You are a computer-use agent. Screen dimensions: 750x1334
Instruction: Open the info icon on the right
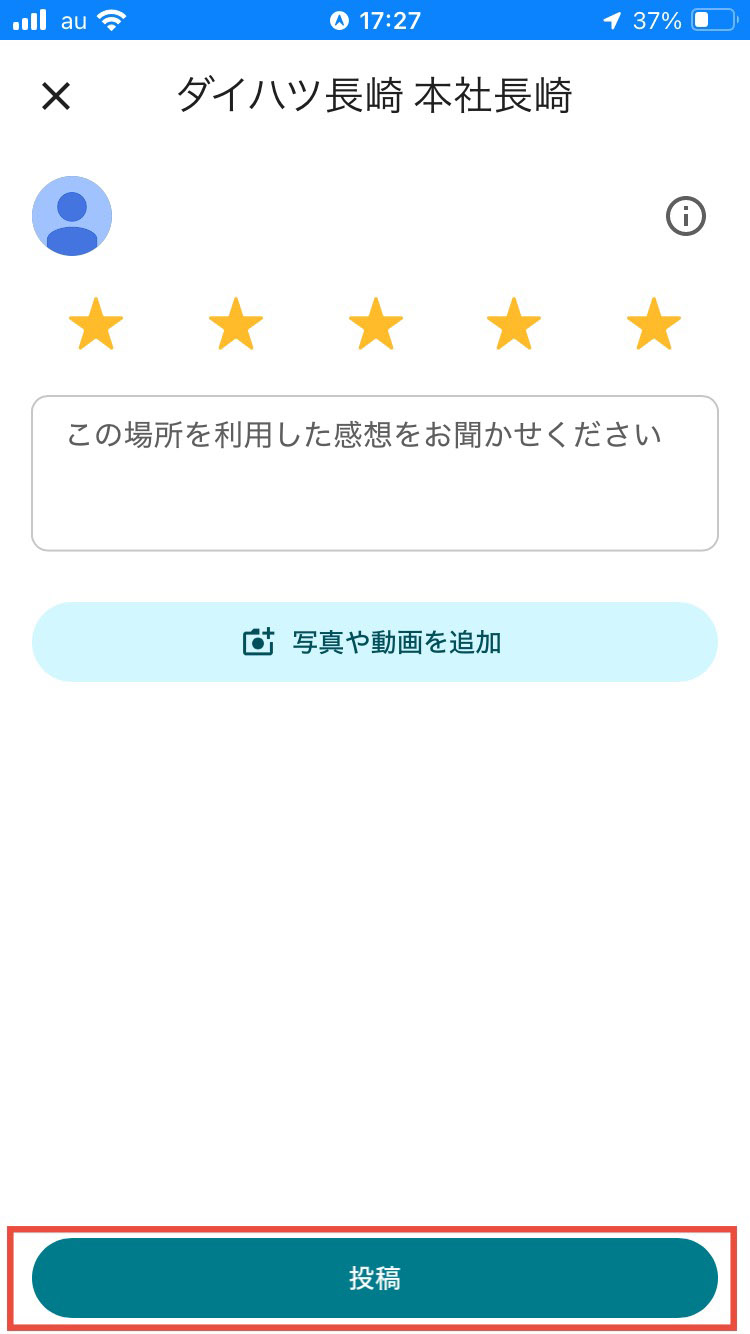pos(687,217)
